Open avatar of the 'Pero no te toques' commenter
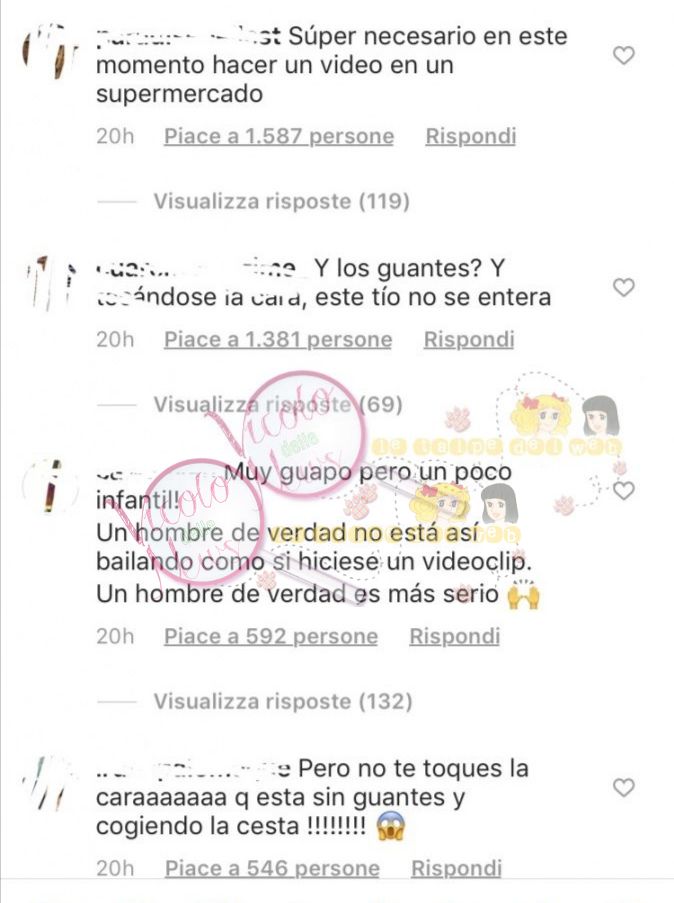 (x=48, y=784)
